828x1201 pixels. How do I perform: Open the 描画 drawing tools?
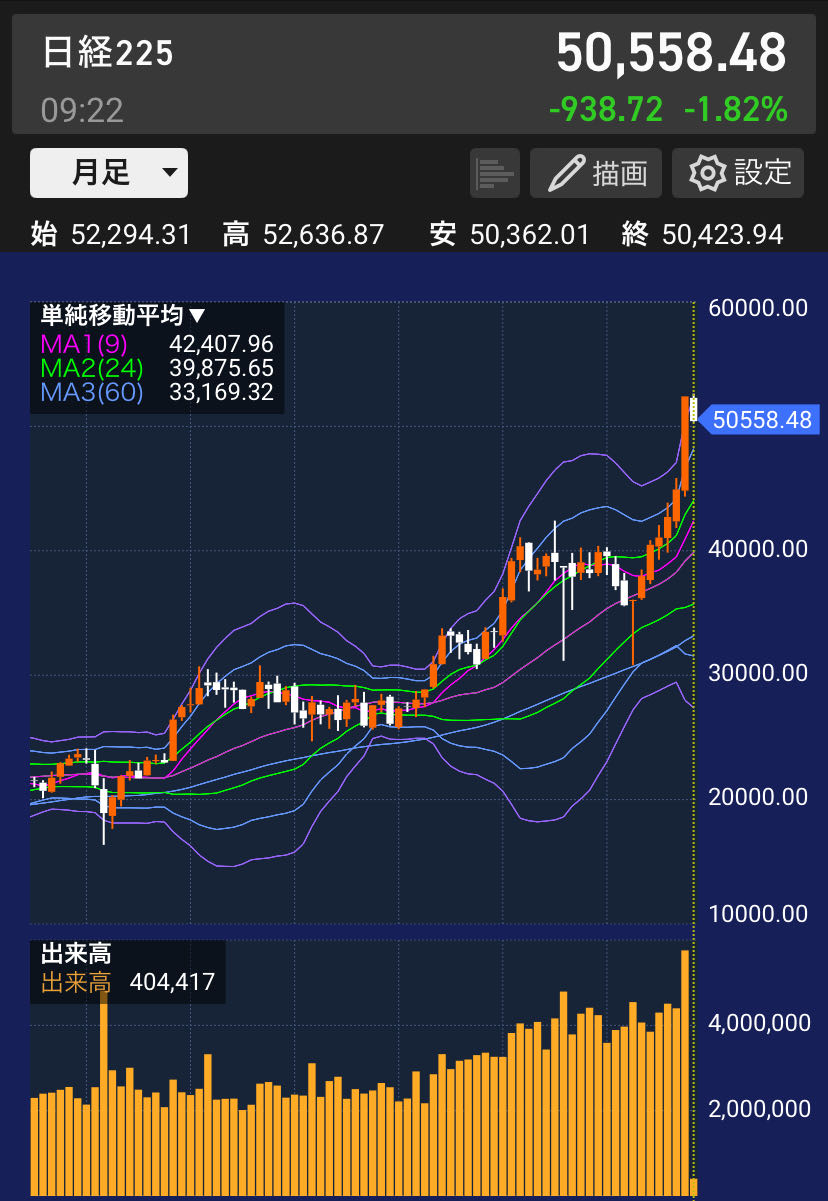pyautogui.click(x=596, y=173)
